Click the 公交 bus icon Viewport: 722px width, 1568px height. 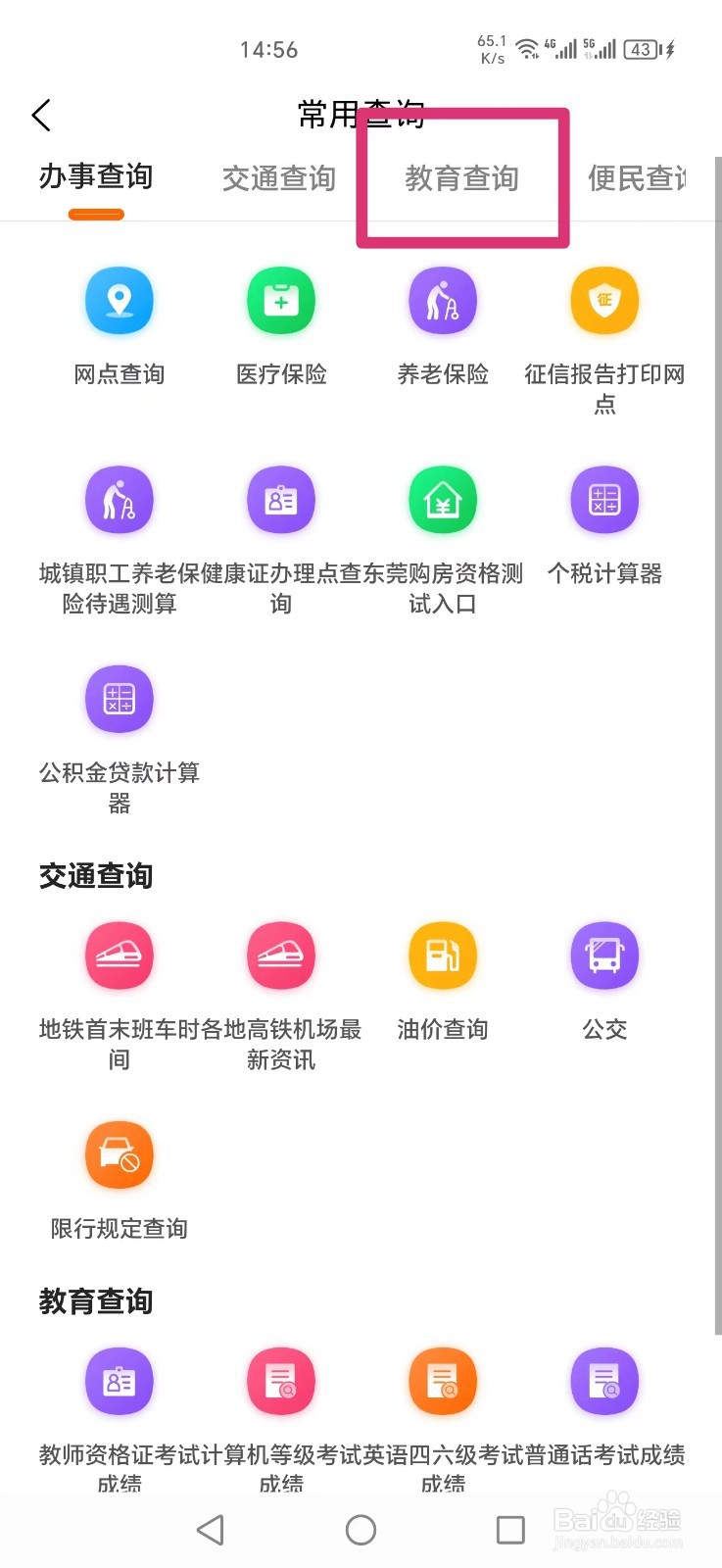click(x=603, y=955)
